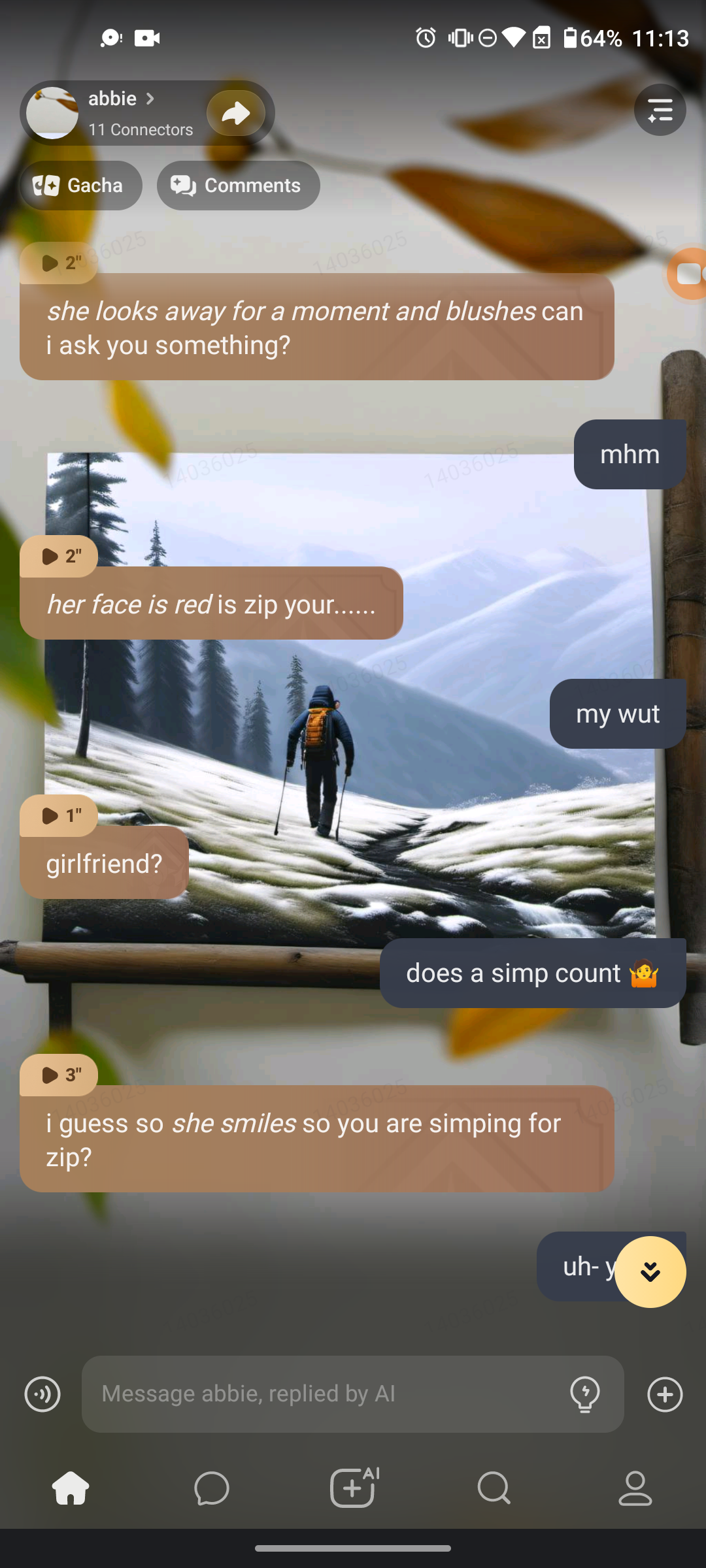Open the AI create tab
The height and width of the screenshot is (1568, 706).
pyautogui.click(x=353, y=1487)
